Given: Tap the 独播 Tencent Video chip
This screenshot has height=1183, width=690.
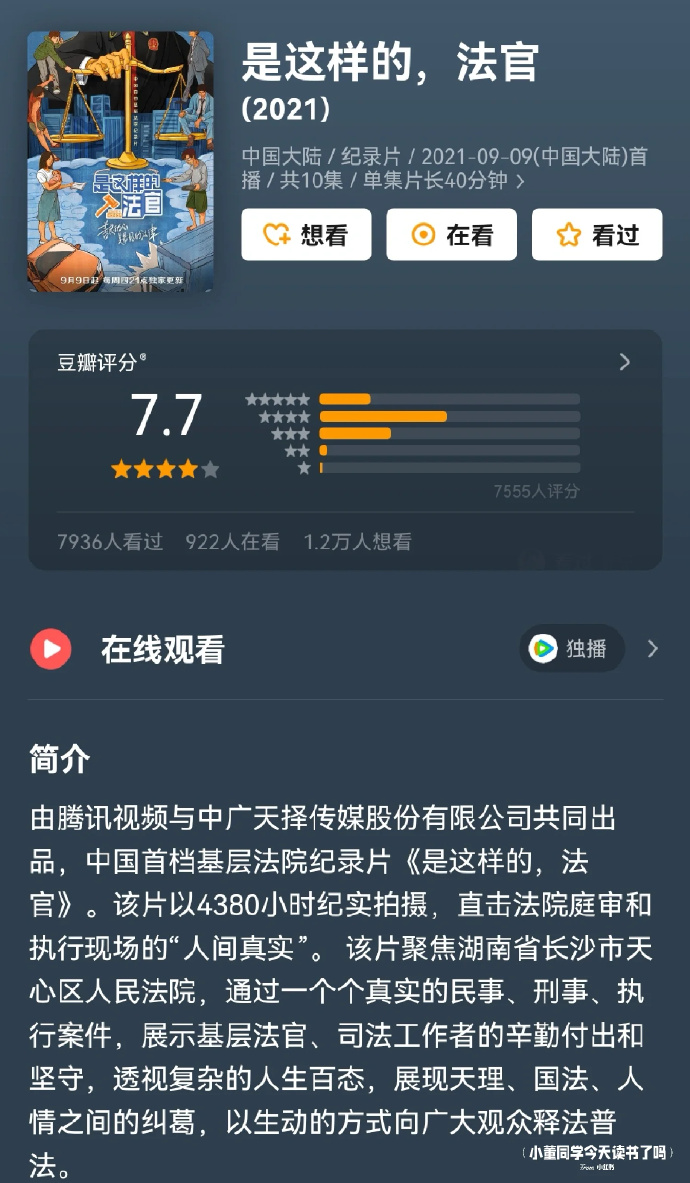Looking at the screenshot, I should click(x=572, y=649).
